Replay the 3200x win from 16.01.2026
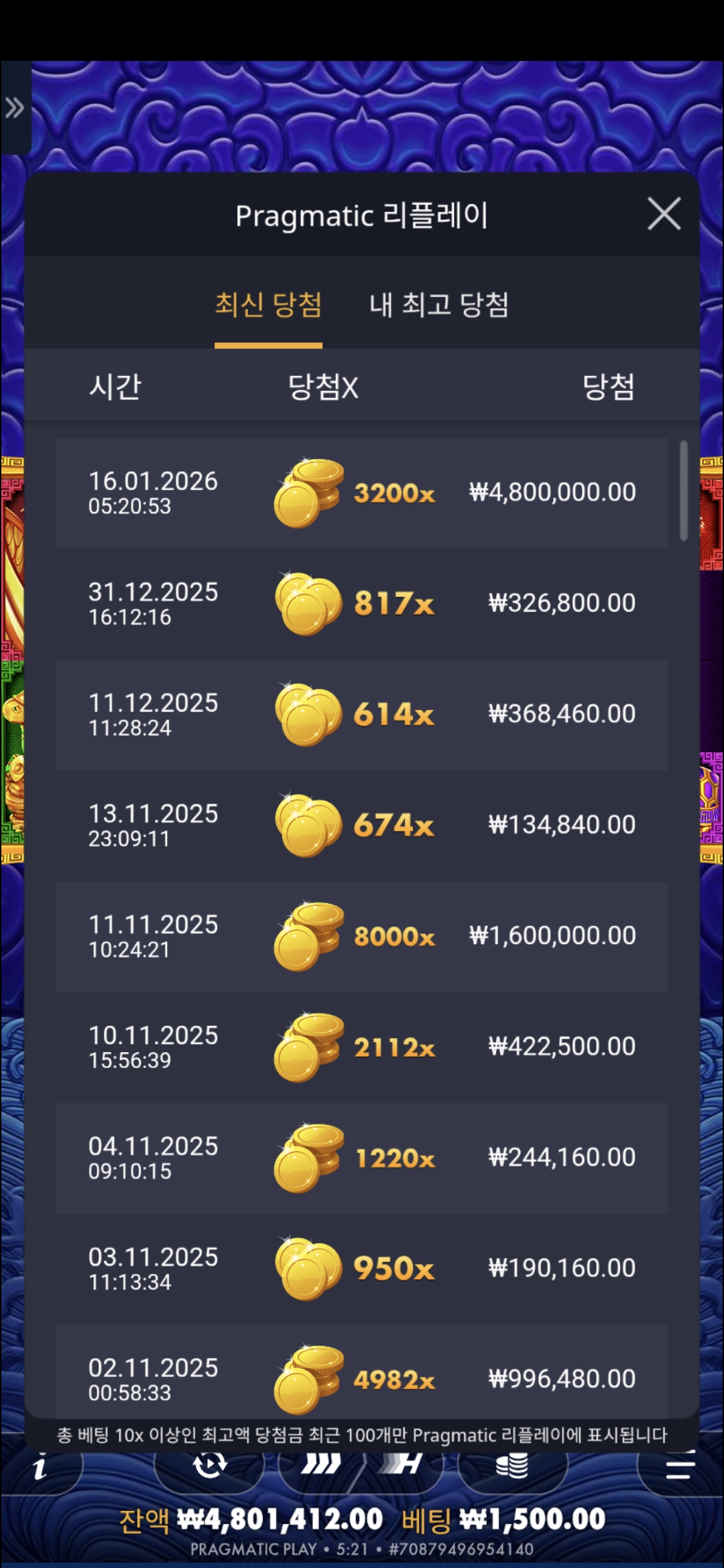 (x=361, y=493)
